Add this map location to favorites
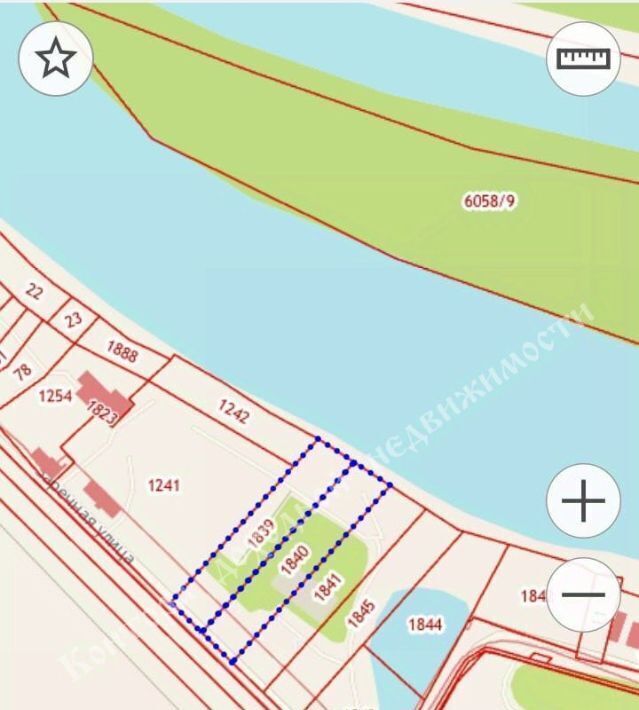 [x=56, y=59]
